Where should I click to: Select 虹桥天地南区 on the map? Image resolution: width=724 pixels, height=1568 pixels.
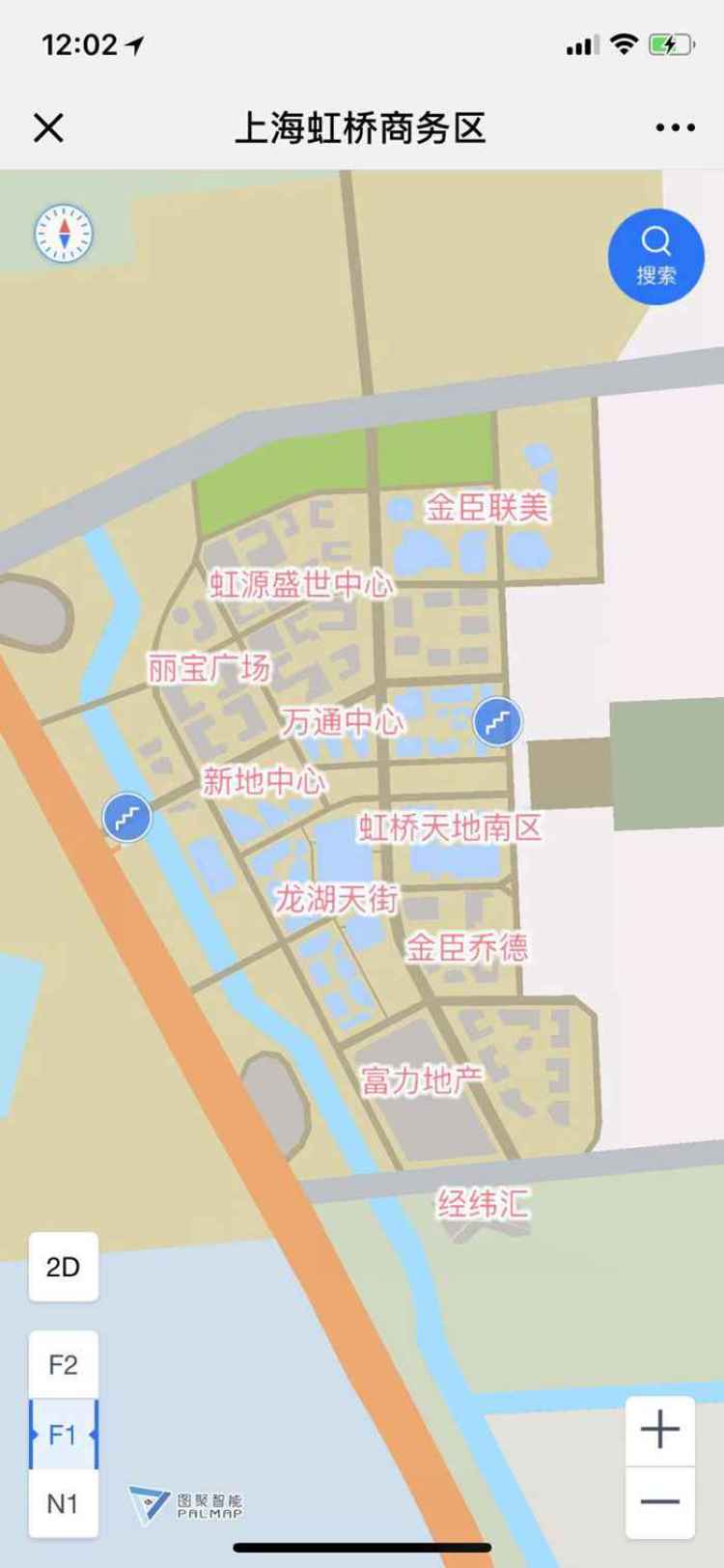click(450, 827)
